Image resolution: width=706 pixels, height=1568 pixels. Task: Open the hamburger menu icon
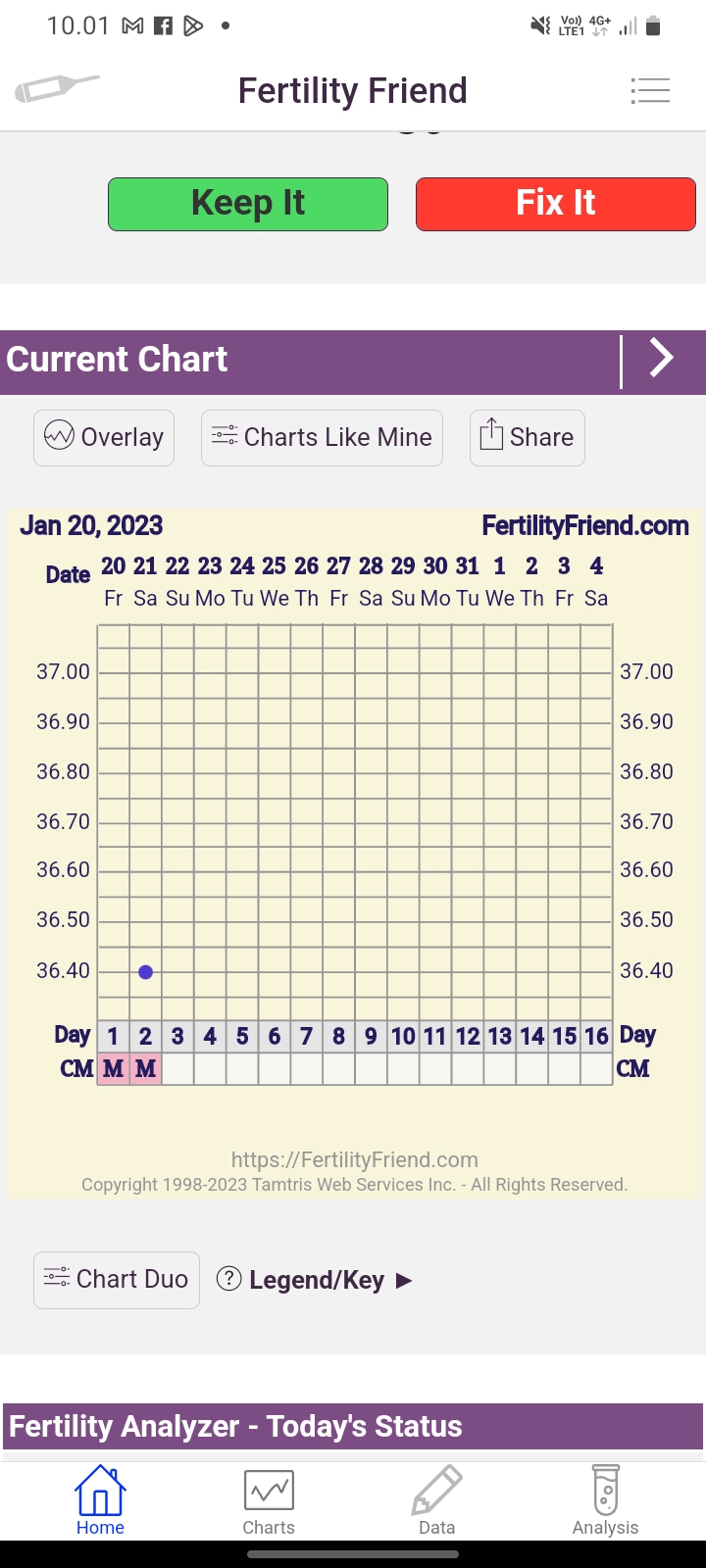pyautogui.click(x=650, y=91)
